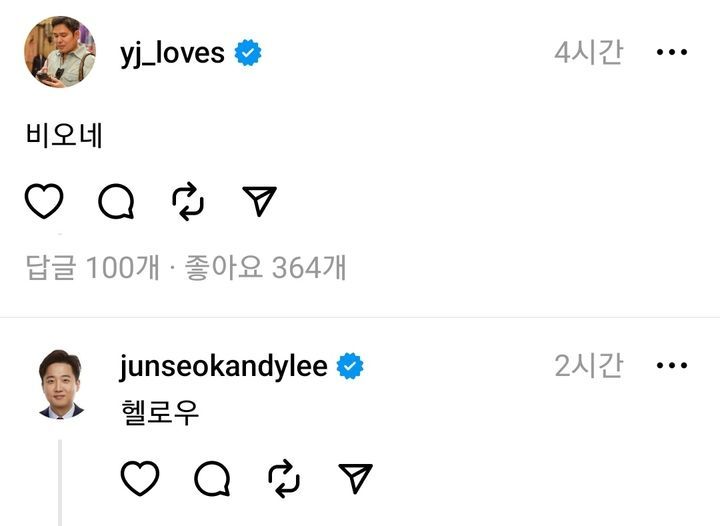This screenshot has width=720, height=526.
Task: Open junseokandylee's profile picture
Action: (x=61, y=384)
